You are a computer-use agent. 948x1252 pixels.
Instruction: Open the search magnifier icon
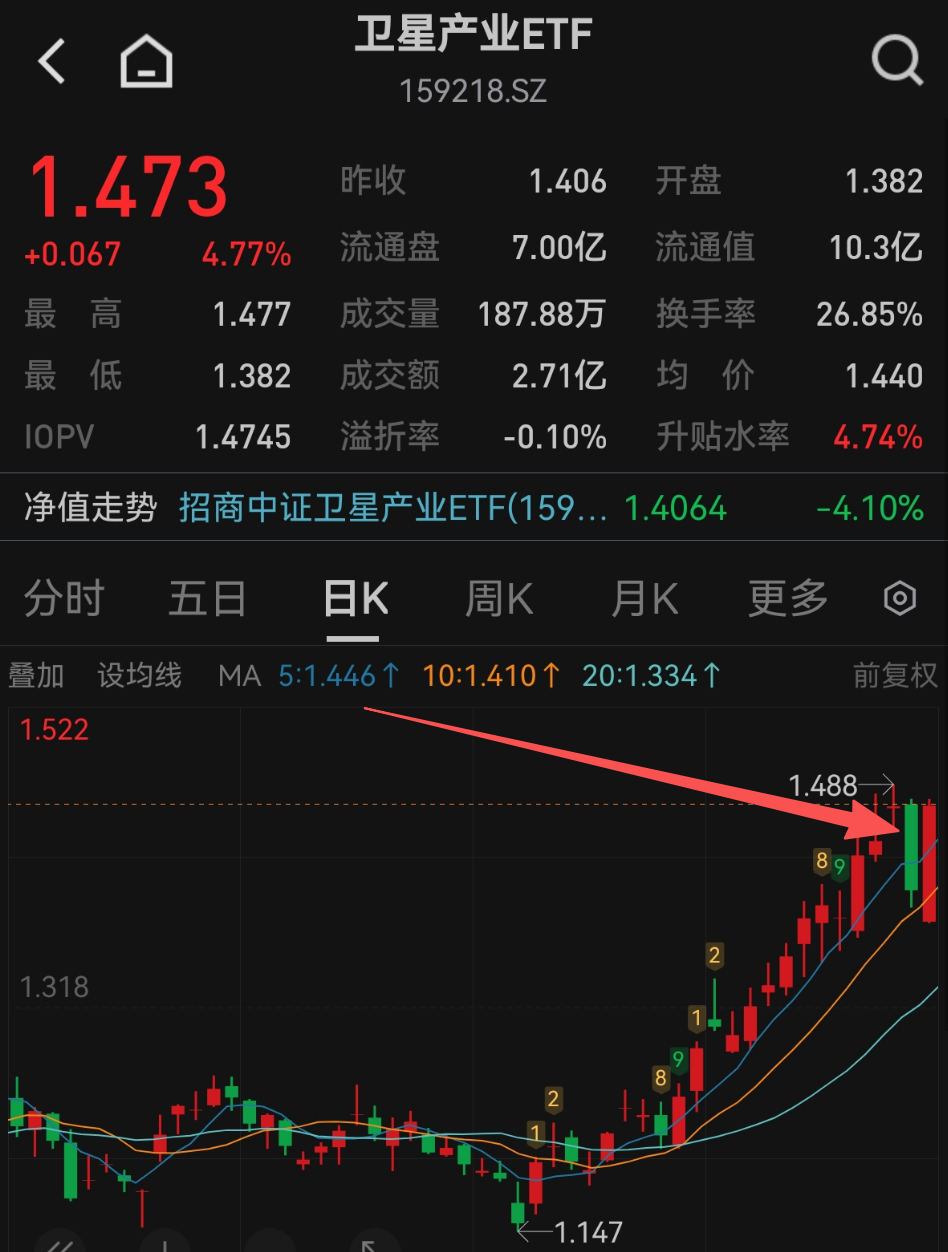pyautogui.click(x=896, y=62)
